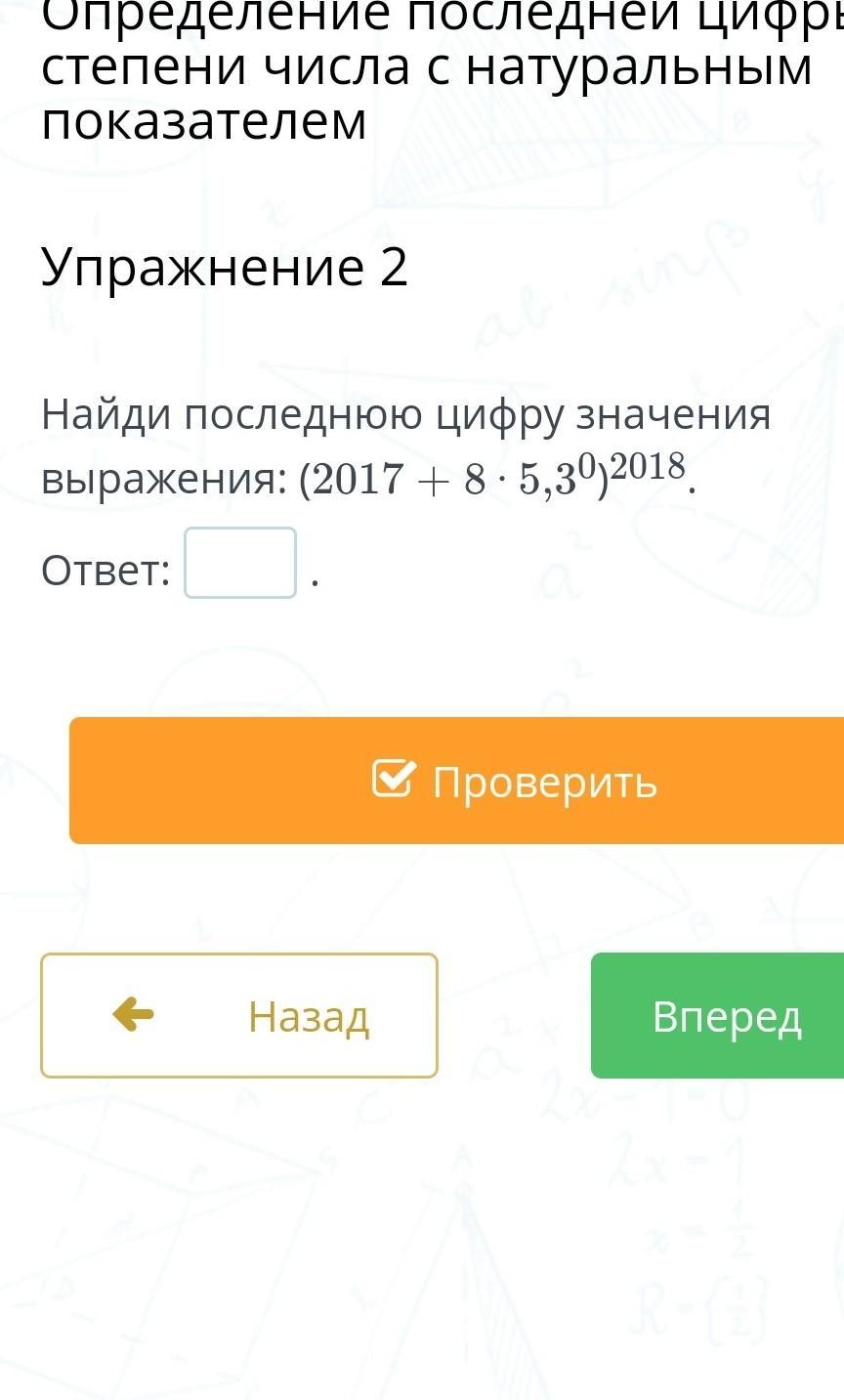Go back with the Назад button
Image resolution: width=844 pixels, height=1400 pixels.
pos(239,1016)
